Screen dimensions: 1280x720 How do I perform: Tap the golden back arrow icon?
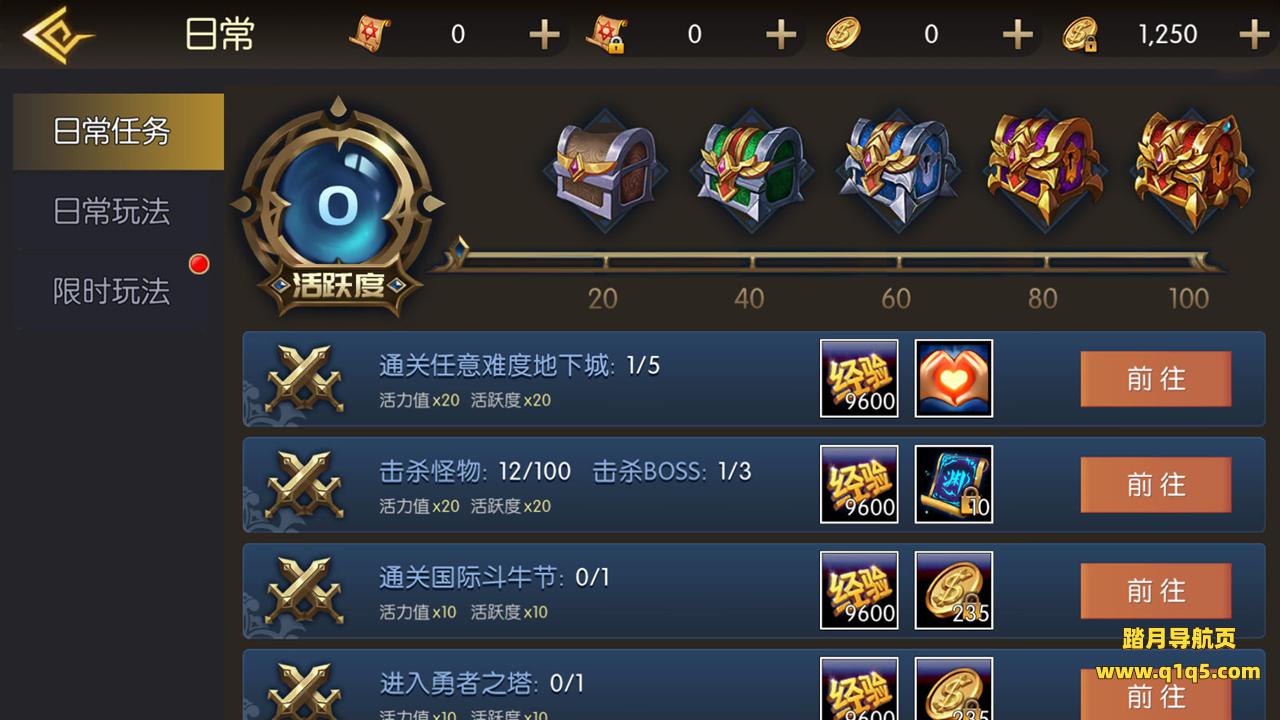point(57,35)
